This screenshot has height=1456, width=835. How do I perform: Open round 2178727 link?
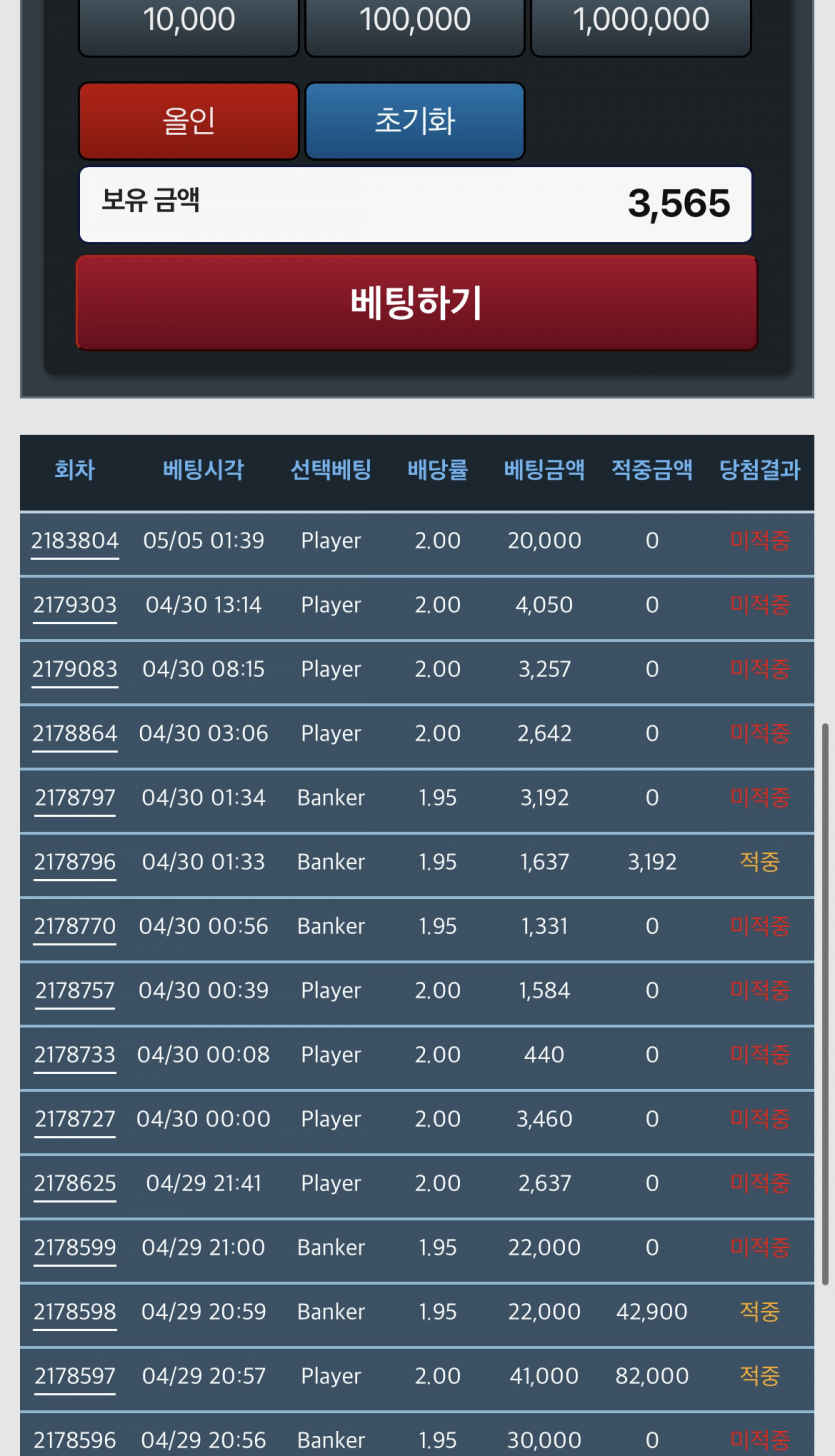point(75,1118)
